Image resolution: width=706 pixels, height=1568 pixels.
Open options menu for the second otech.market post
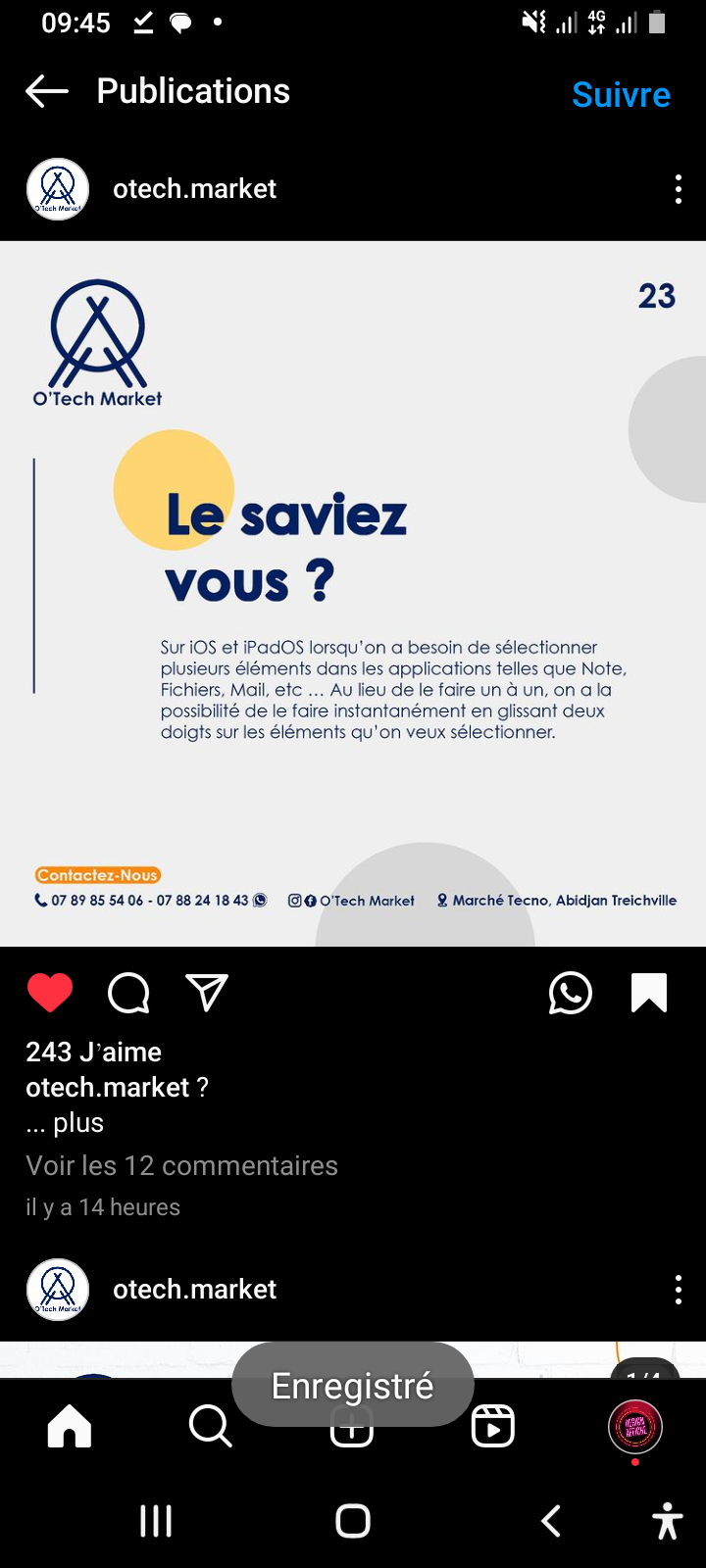pos(678,1290)
